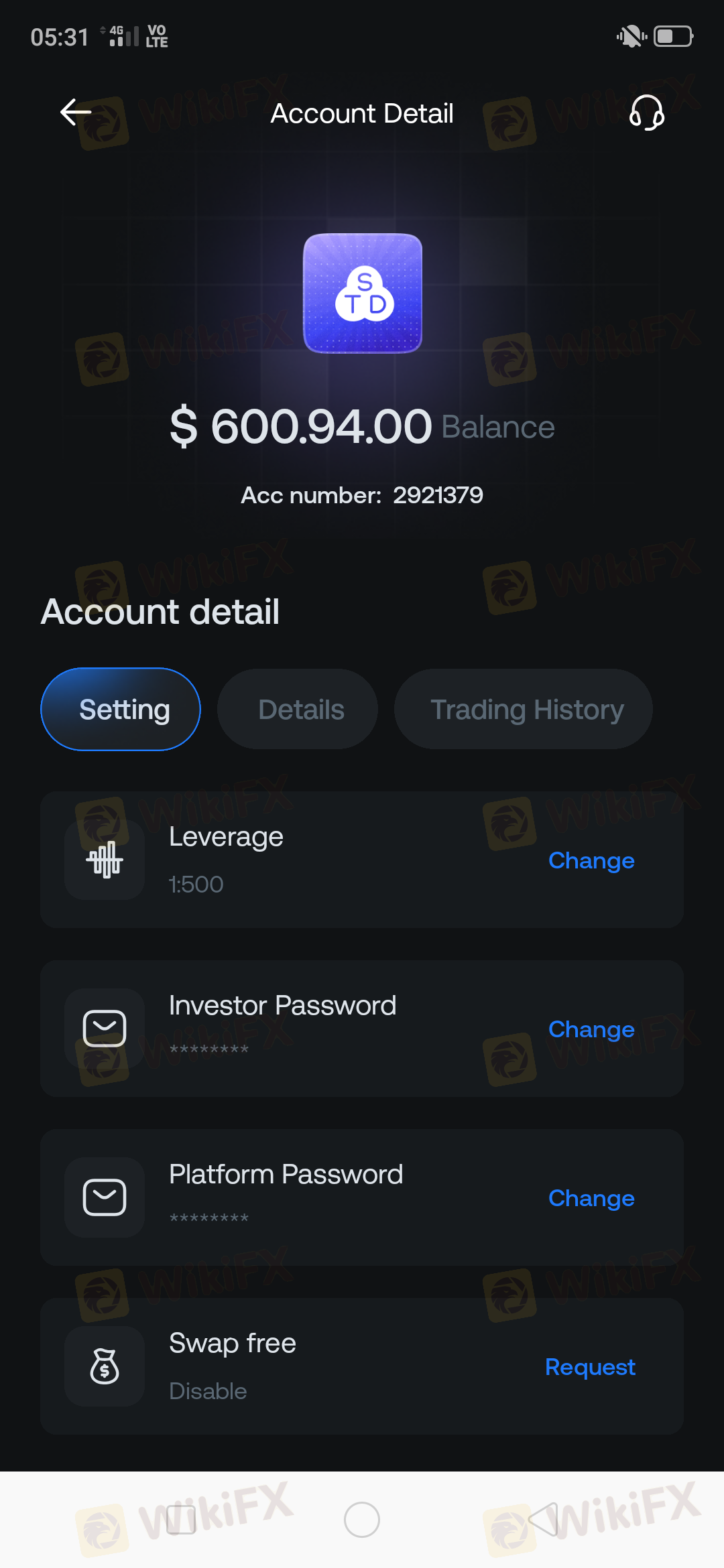Request swap free status
Viewport: 724px width, 1568px height.
click(x=590, y=1367)
